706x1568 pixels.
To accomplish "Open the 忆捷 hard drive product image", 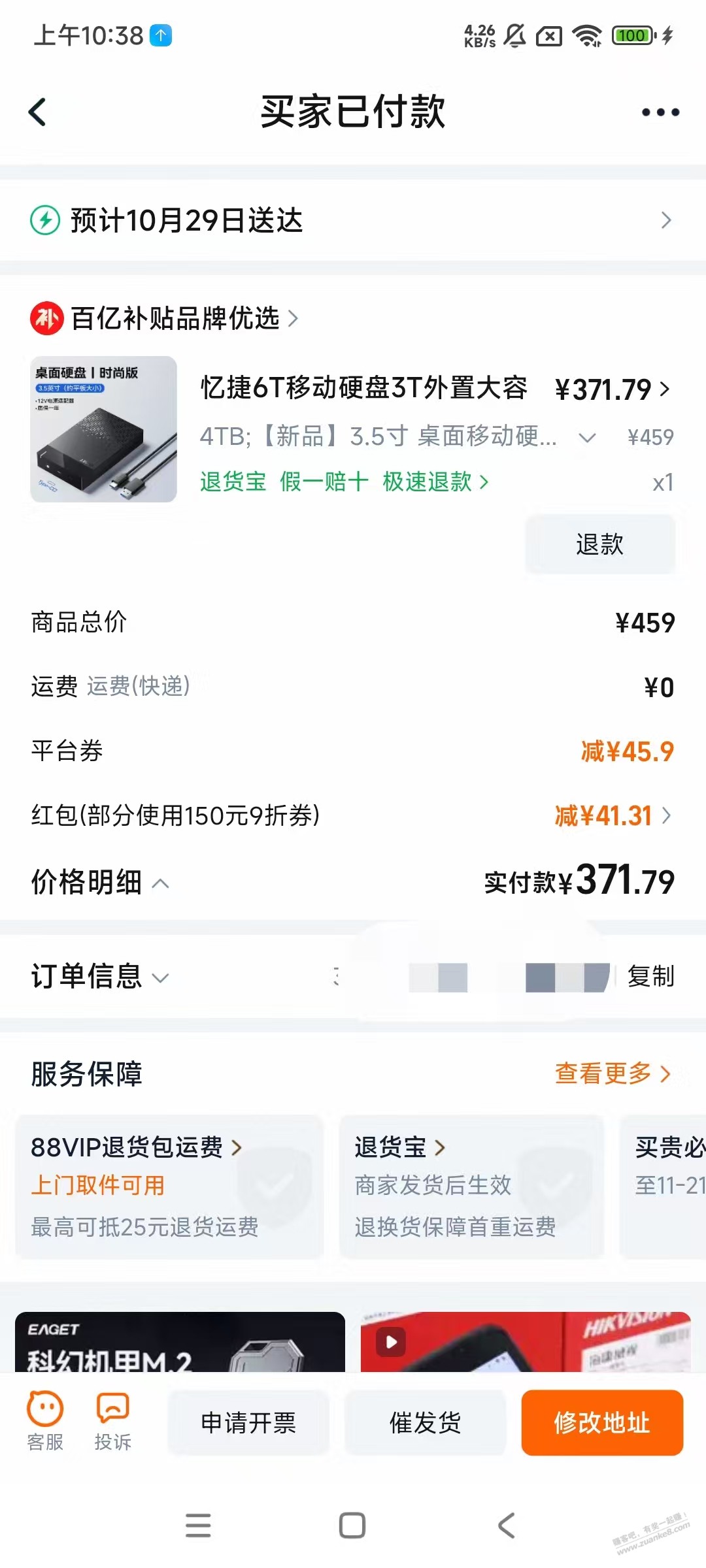I will (104, 429).
